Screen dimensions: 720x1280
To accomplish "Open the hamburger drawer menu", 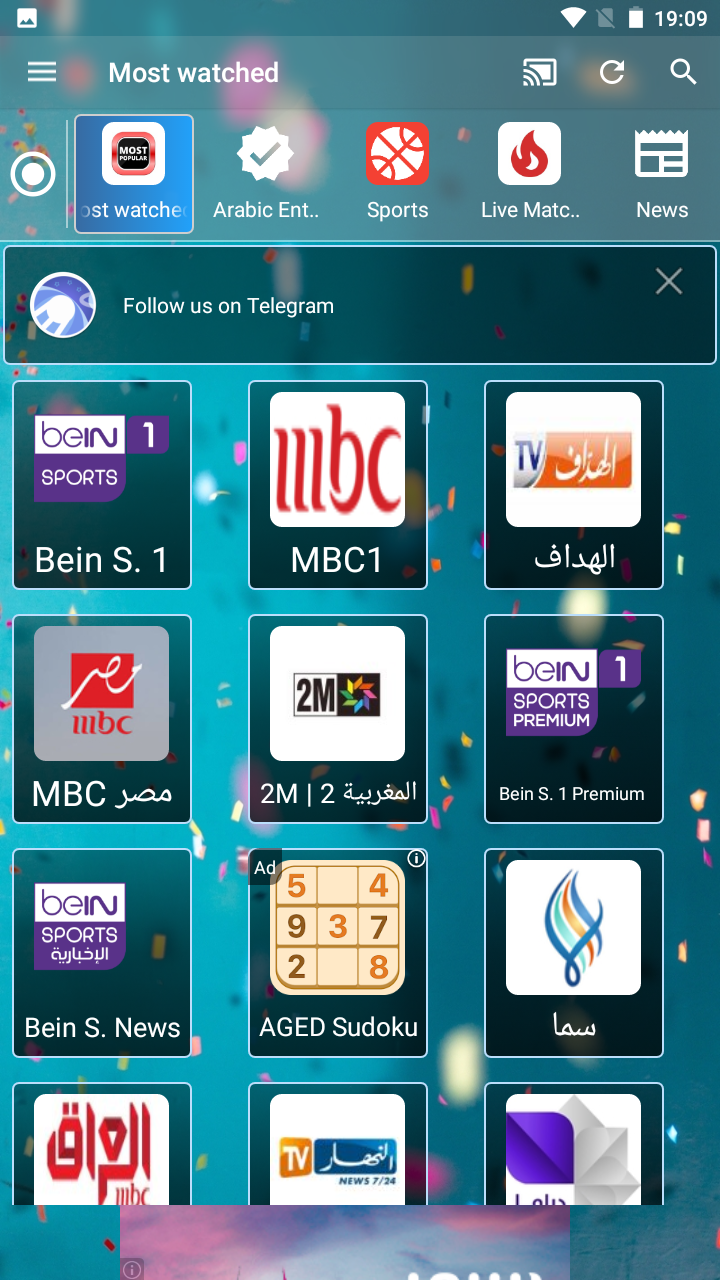I will click(42, 72).
